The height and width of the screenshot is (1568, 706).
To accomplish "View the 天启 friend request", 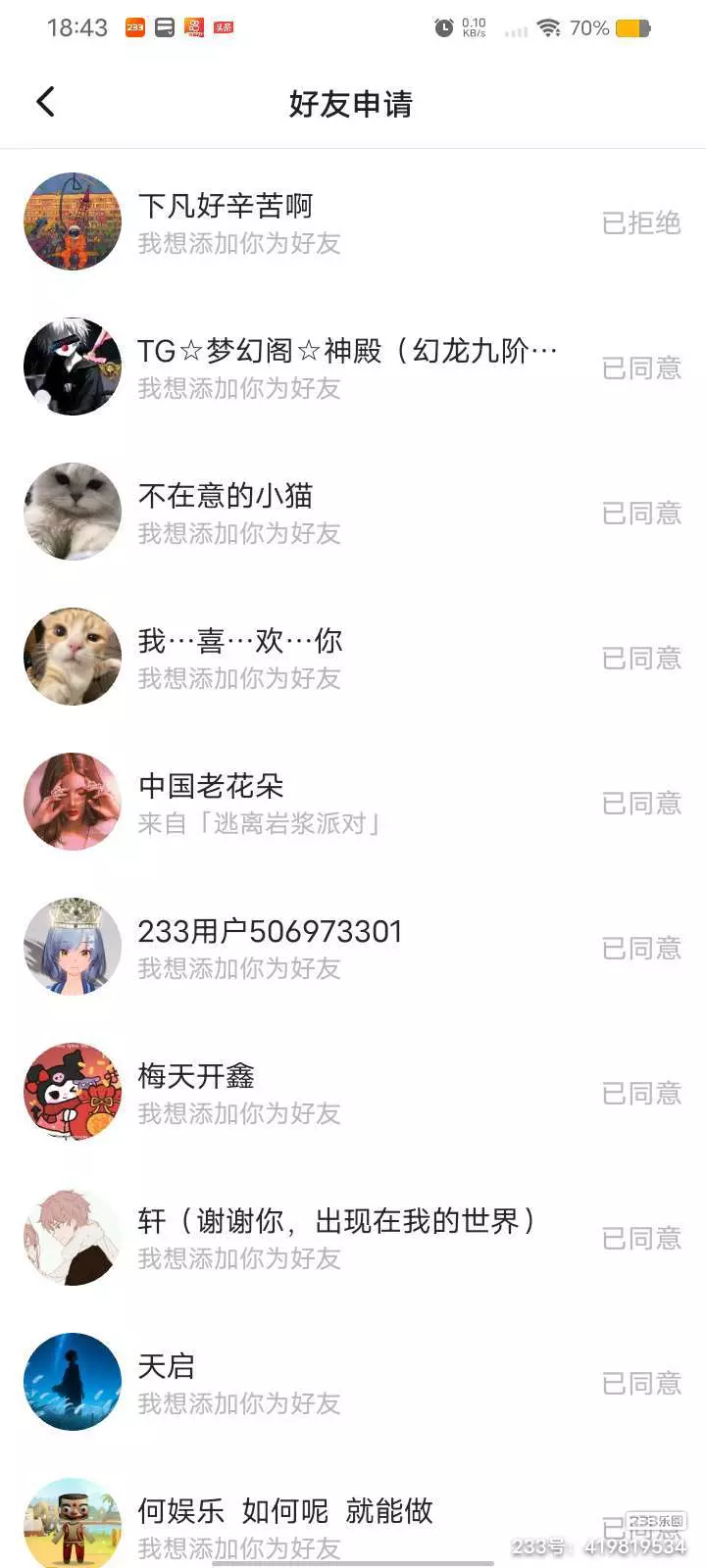I will (x=353, y=1382).
